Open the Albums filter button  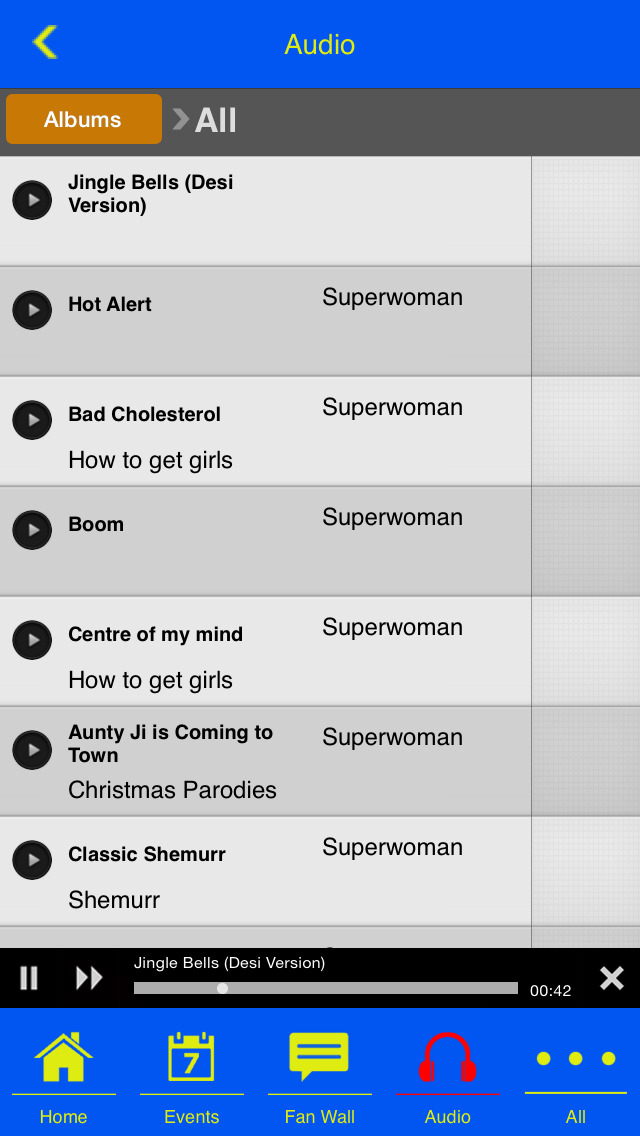(83, 119)
